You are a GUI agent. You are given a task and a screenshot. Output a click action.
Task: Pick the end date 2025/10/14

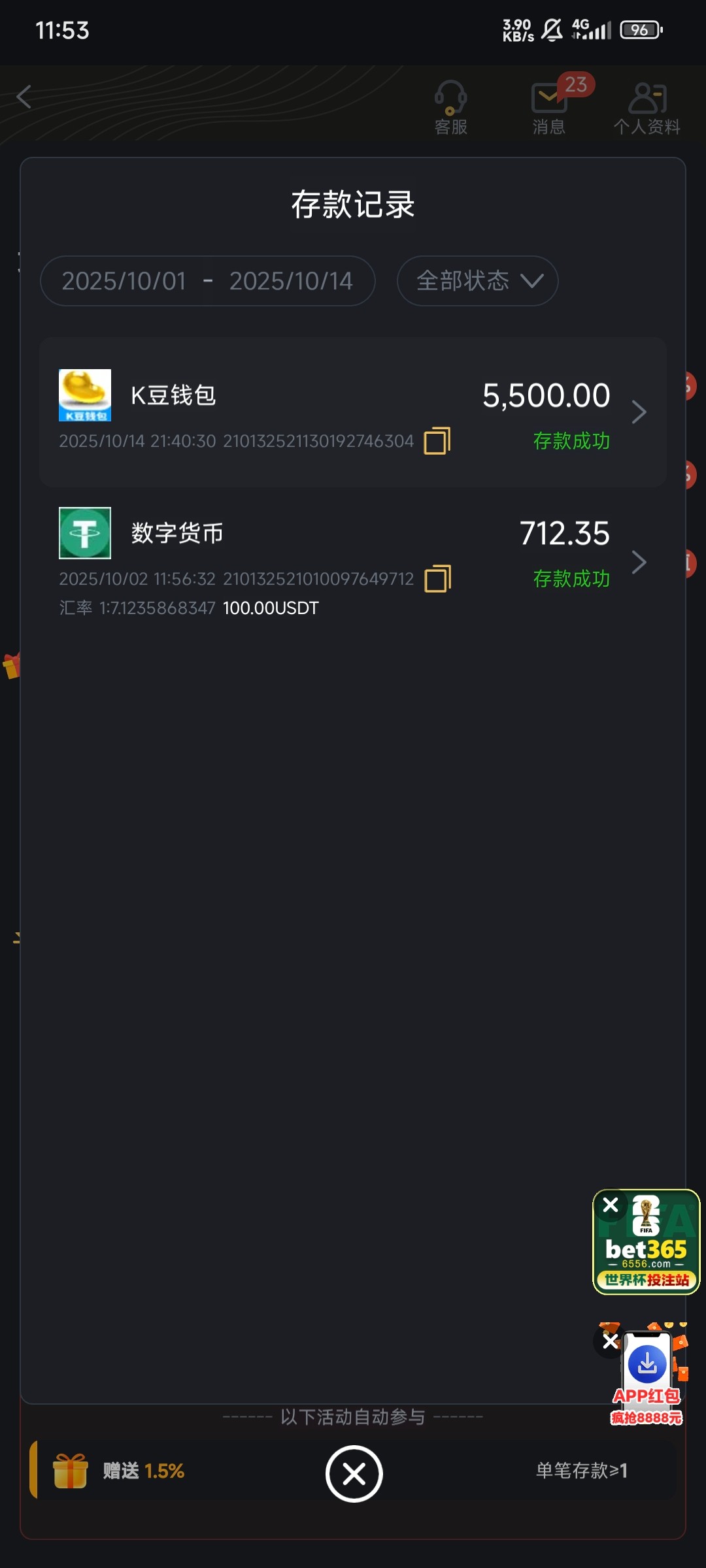click(291, 281)
